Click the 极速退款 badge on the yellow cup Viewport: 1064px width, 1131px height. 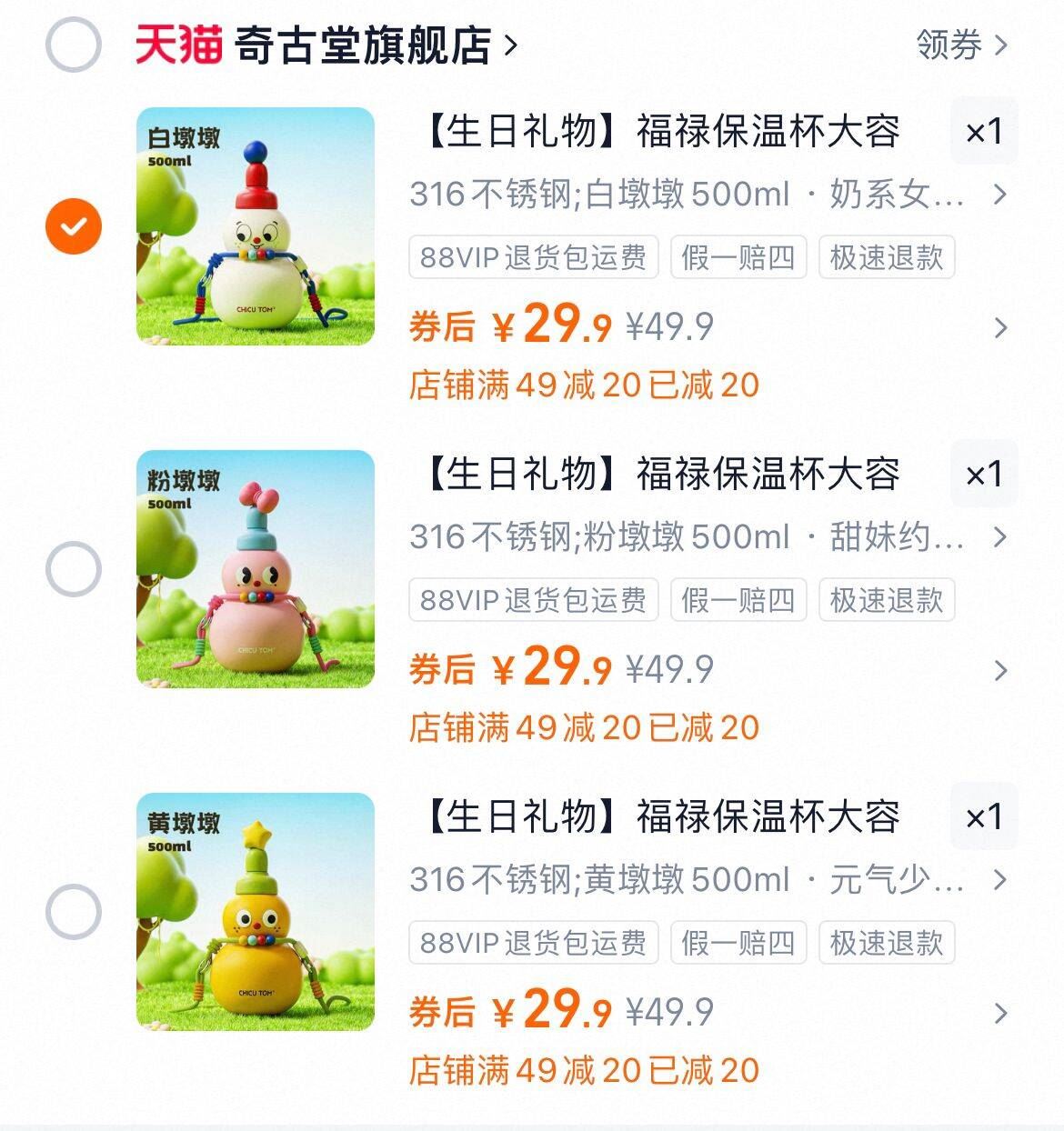pos(886,945)
